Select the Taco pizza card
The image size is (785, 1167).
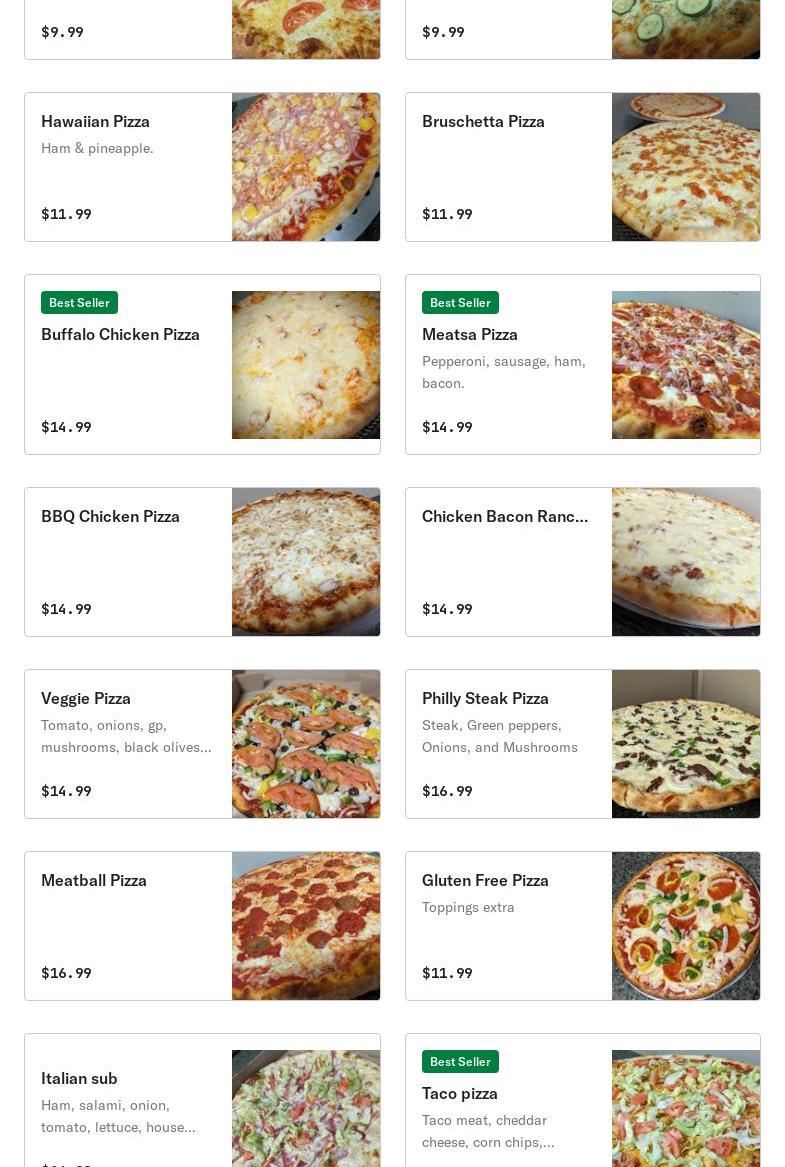582,1100
